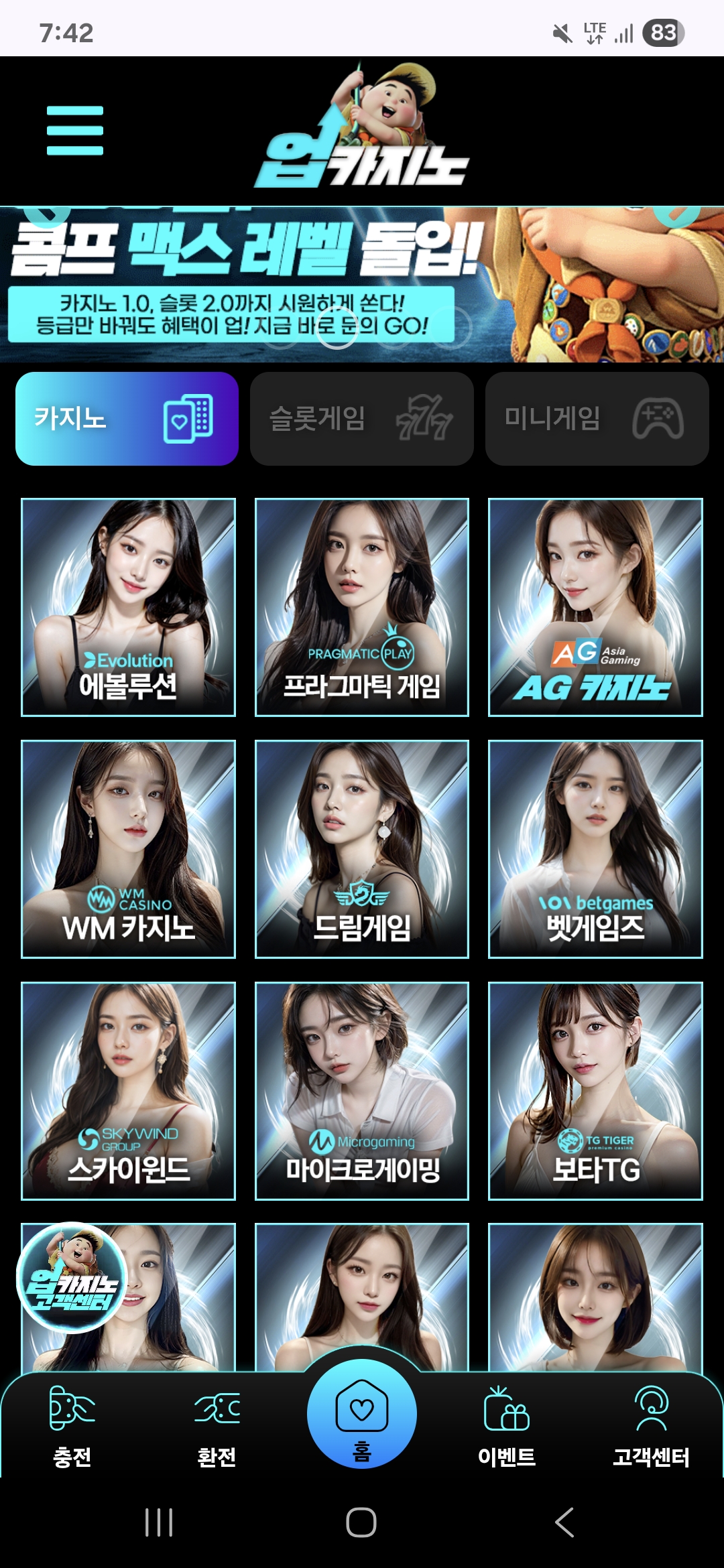
Task: Select the 카지노 tab
Action: click(x=127, y=419)
